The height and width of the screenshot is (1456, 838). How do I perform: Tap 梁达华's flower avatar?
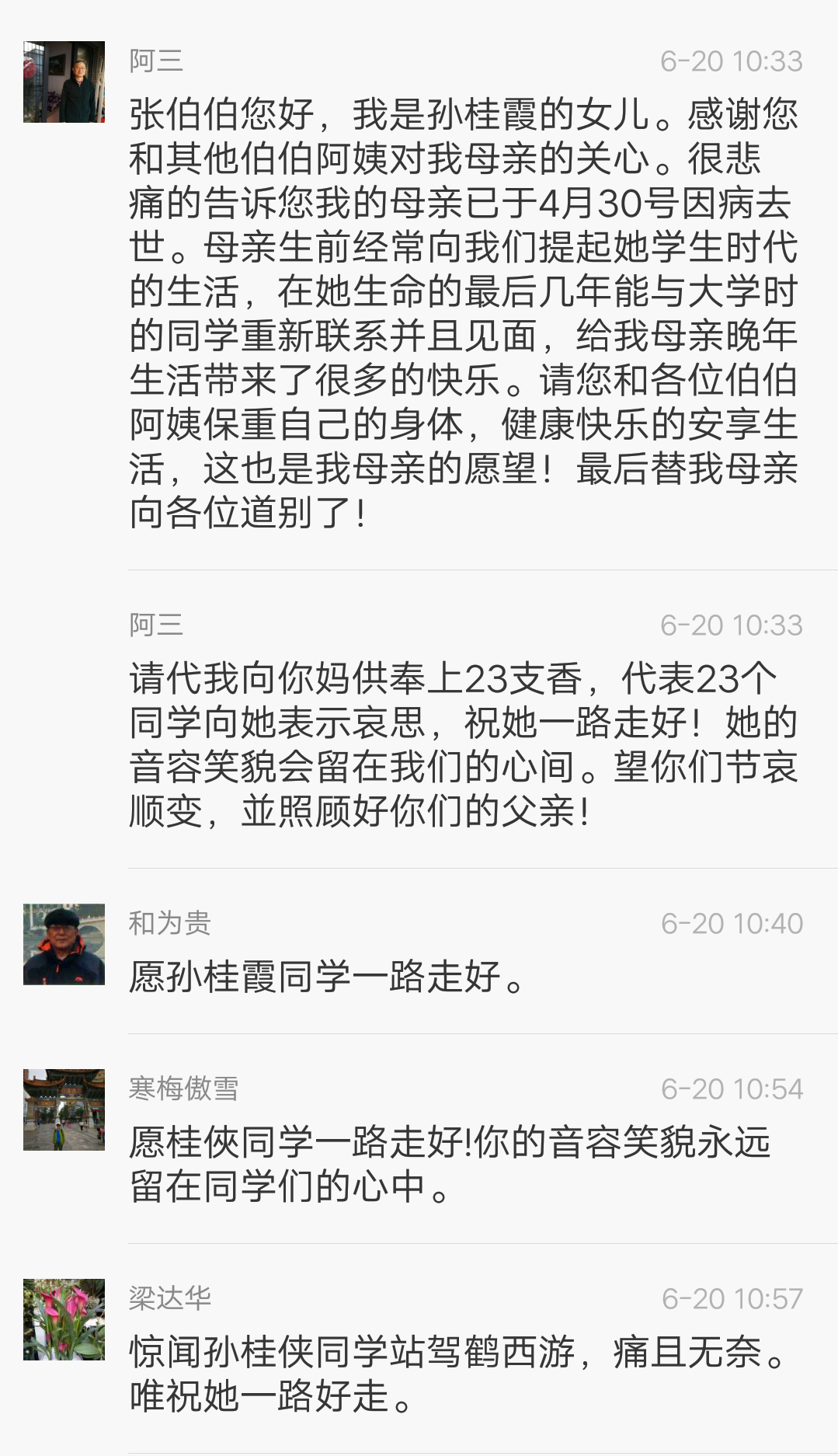[x=64, y=1319]
